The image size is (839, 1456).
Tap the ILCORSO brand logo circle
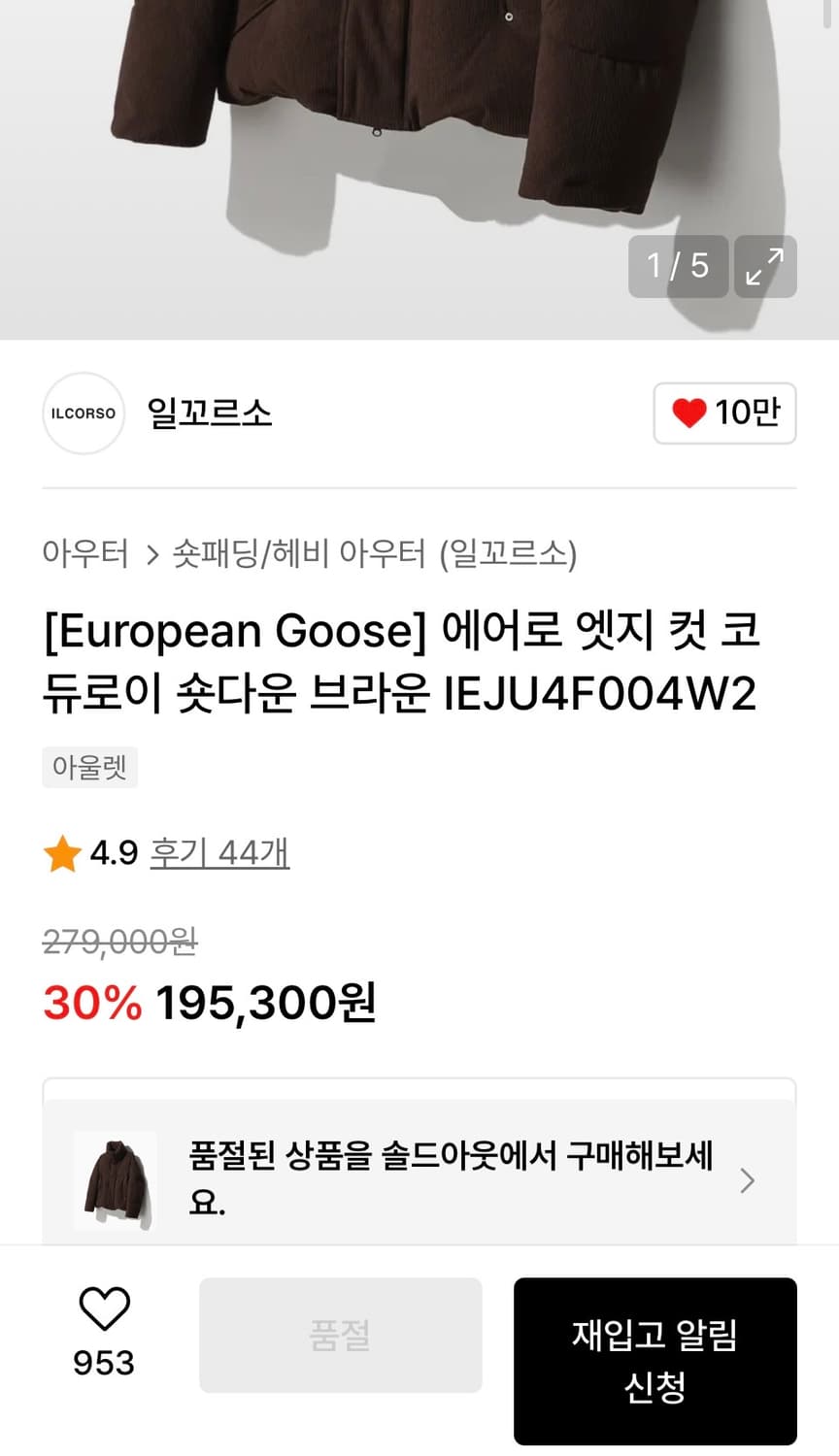84,414
